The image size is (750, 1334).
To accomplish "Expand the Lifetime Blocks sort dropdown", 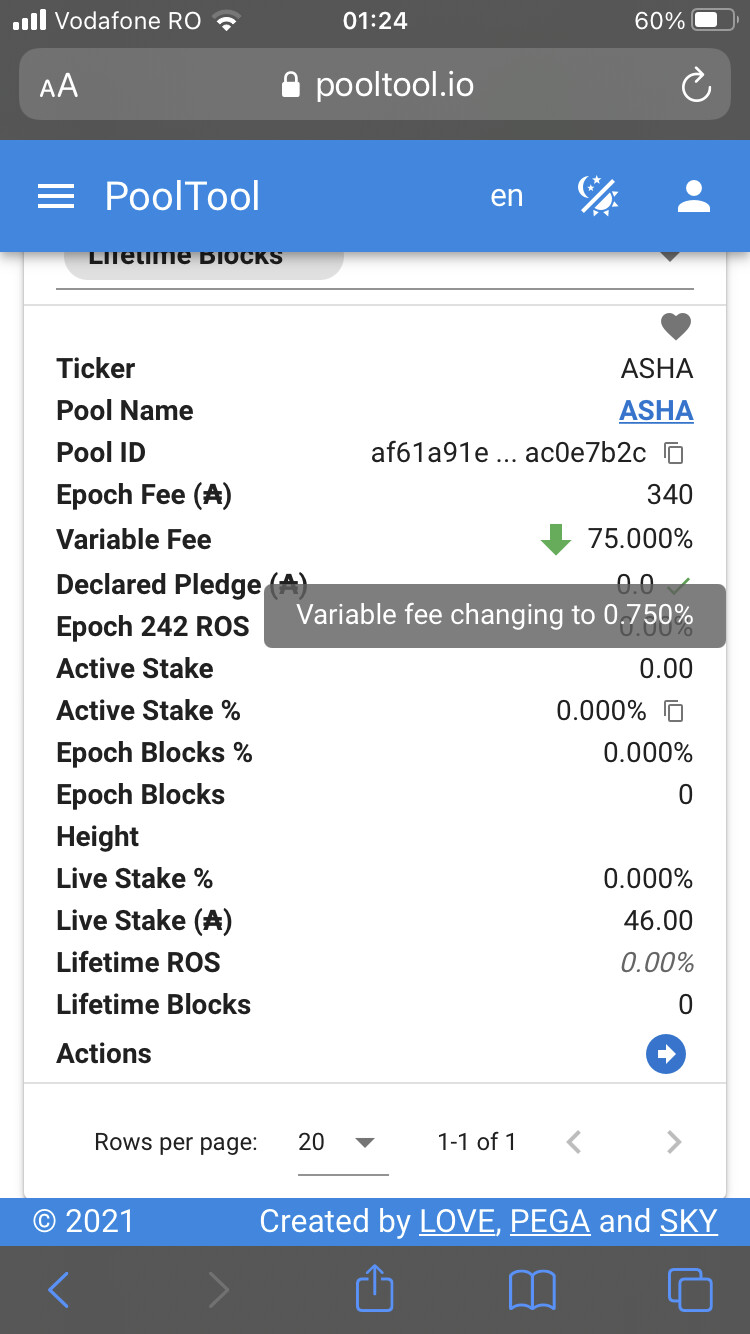I will (x=670, y=257).
